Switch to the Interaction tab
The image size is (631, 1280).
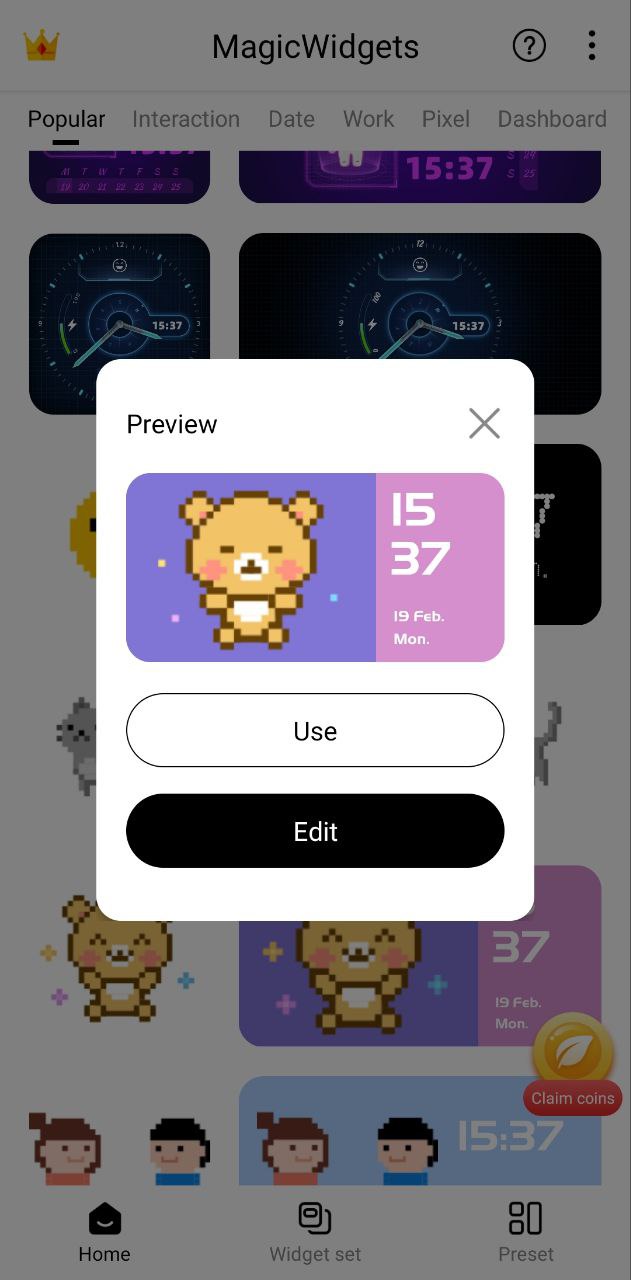pos(186,119)
